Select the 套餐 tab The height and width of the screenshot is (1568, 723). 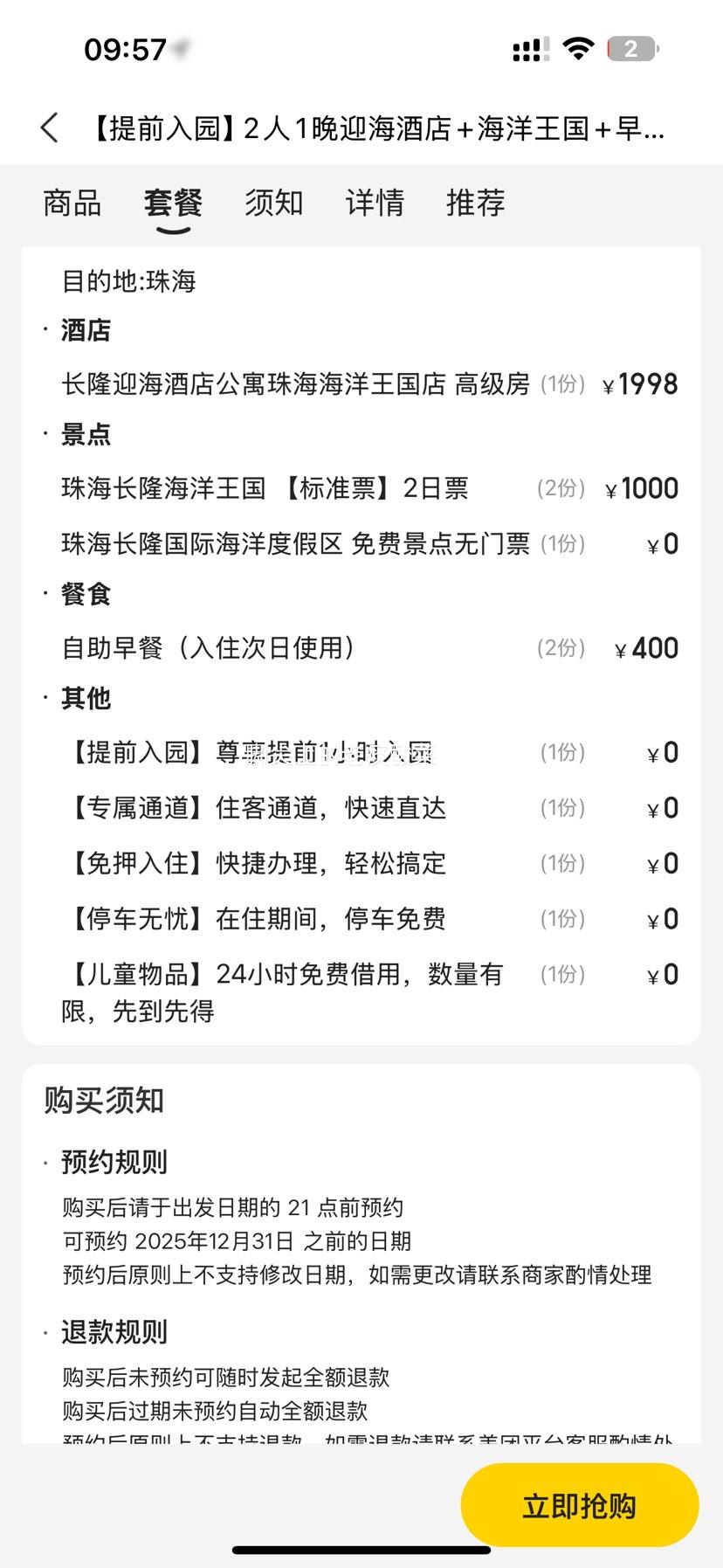pyautogui.click(x=173, y=203)
